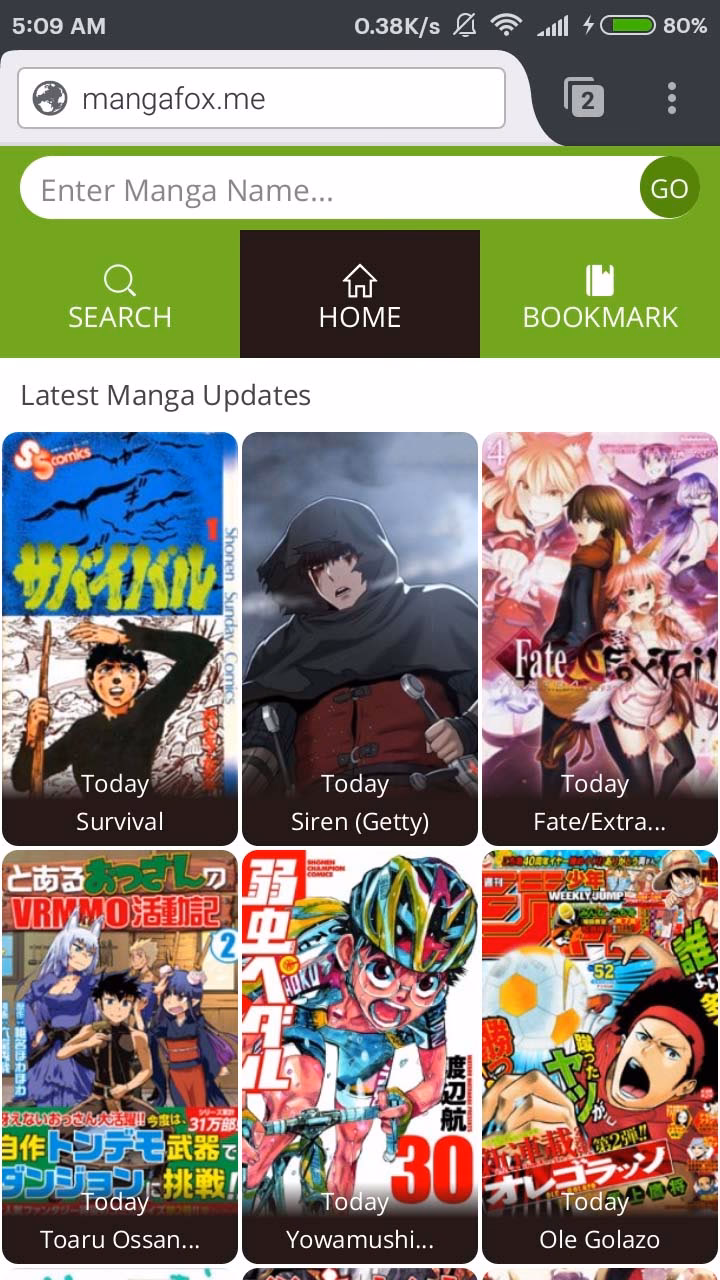This screenshot has height=1280, width=720.
Task: Click the globe icon in the address bar
Action: point(50,97)
